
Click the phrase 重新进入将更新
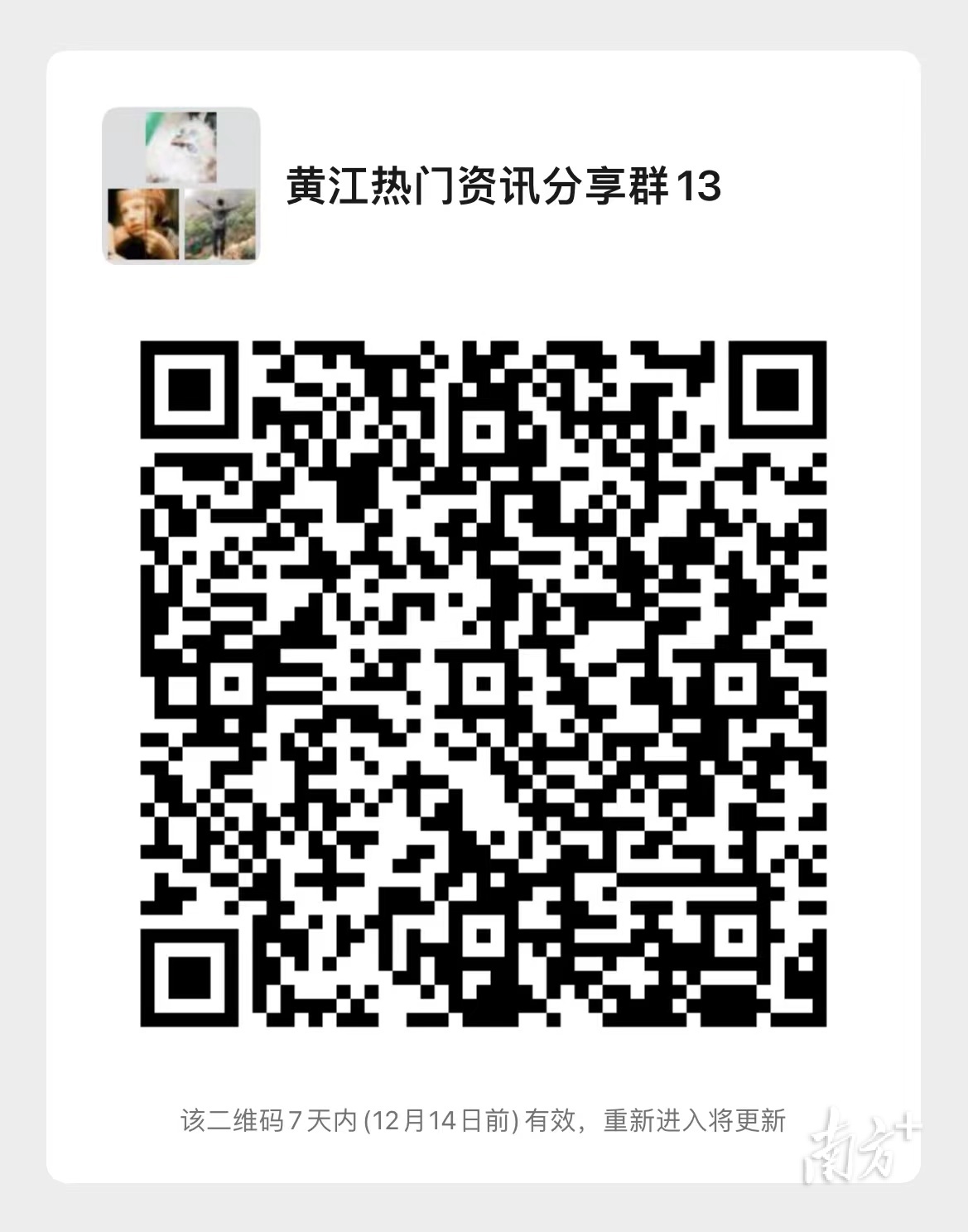click(696, 1123)
